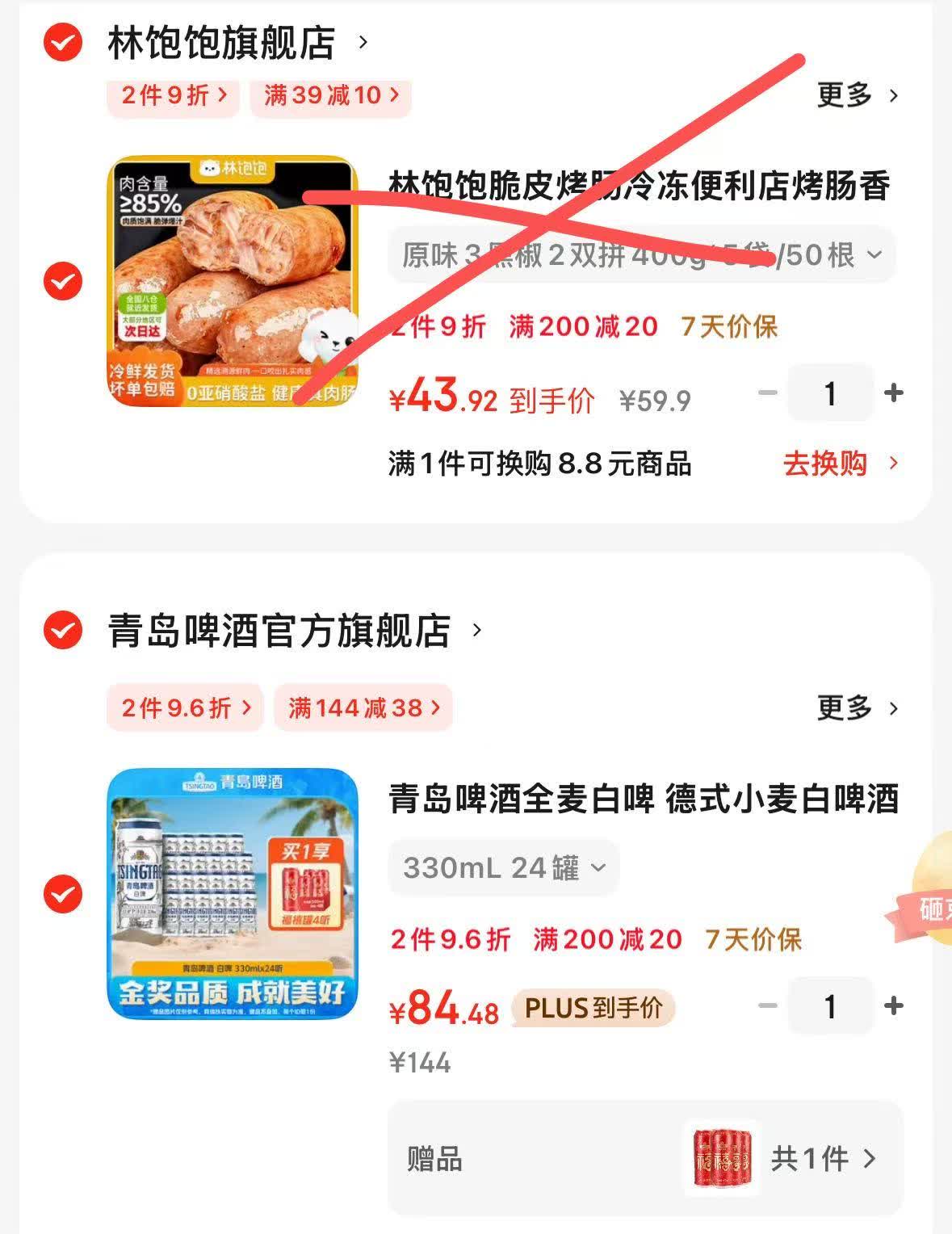Screen dimensions: 952x1234
Task: Click the 2件9.6折 discount tag
Action: [184, 707]
